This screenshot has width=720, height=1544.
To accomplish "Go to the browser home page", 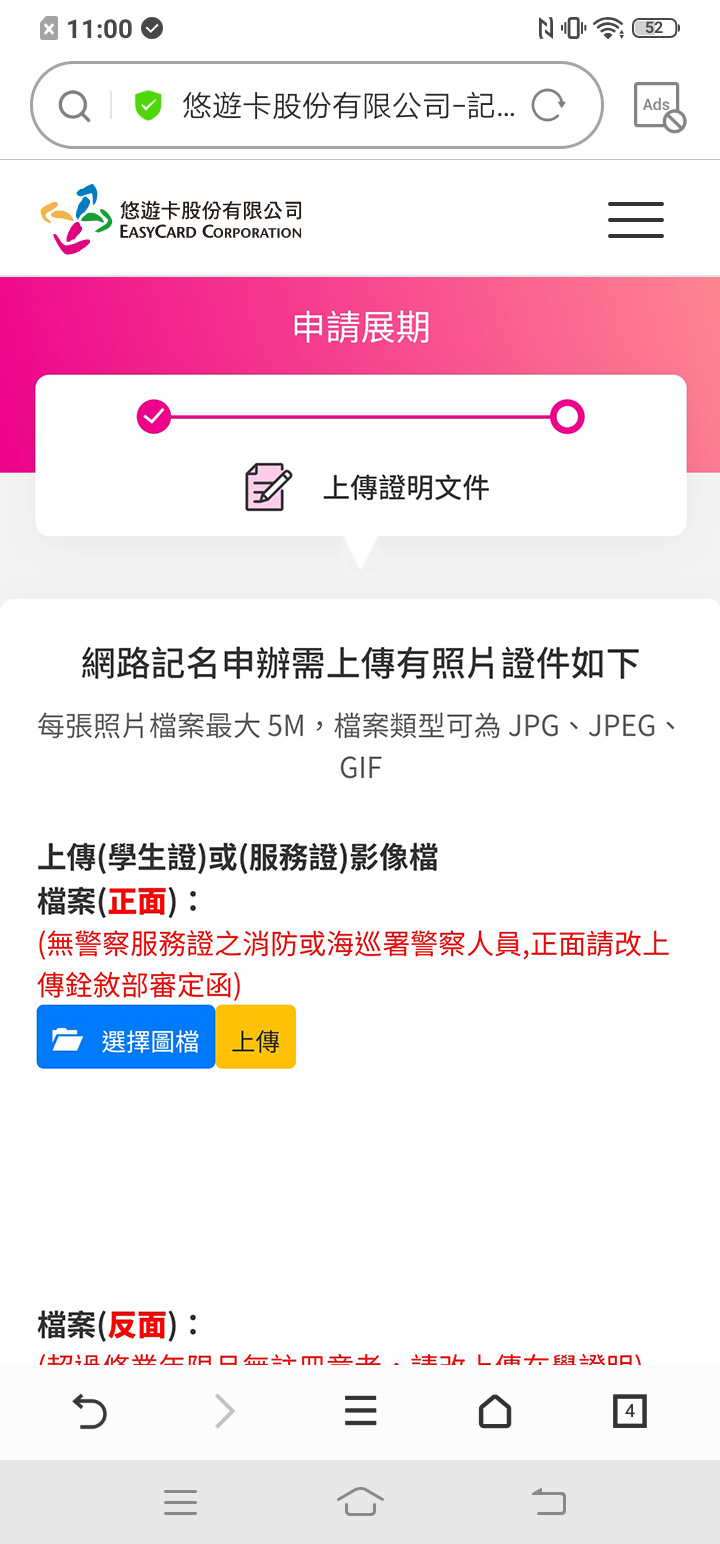I will (x=495, y=1411).
